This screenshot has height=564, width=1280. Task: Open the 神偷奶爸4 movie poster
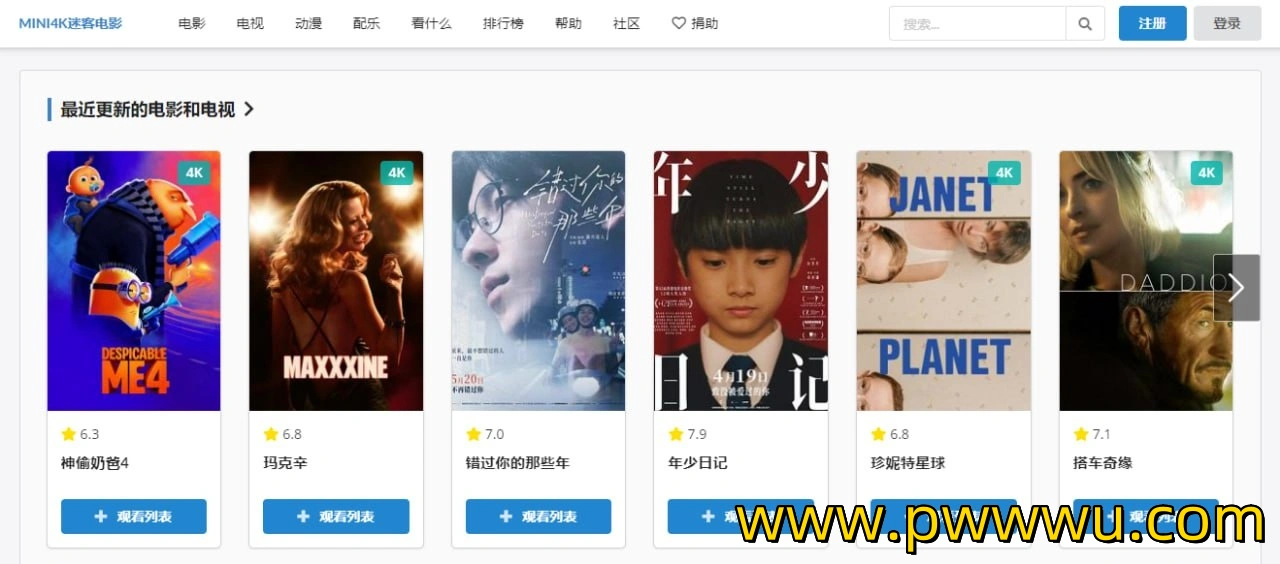[x=134, y=281]
